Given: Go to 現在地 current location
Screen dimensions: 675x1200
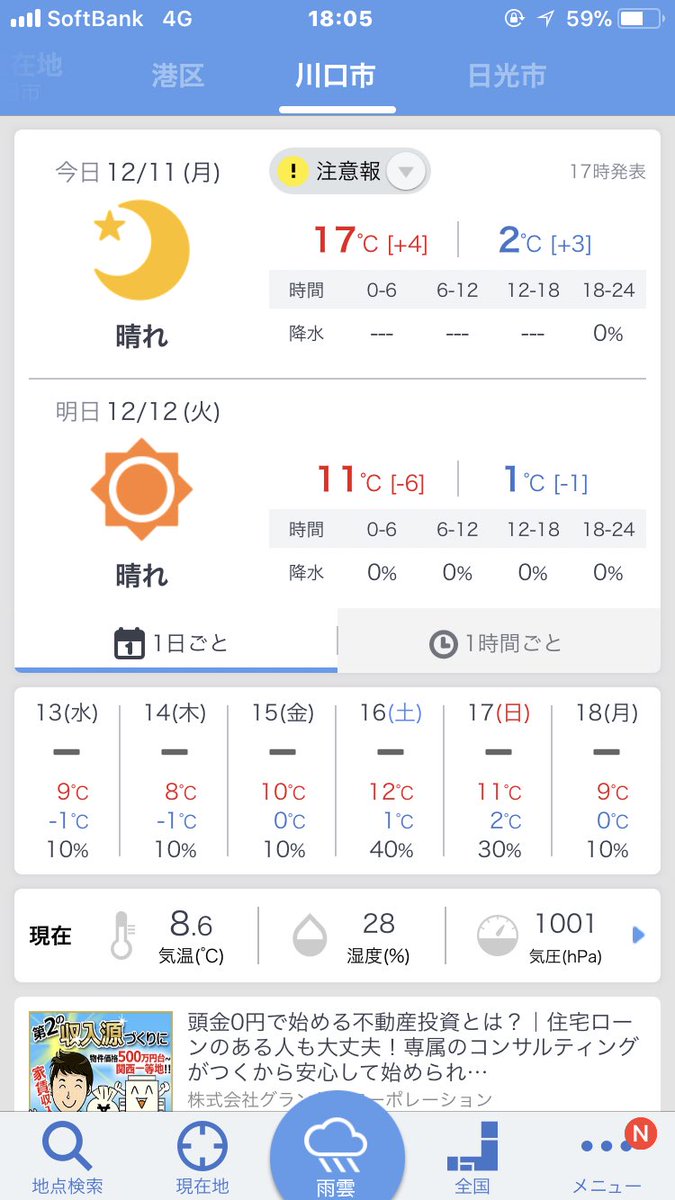Looking at the screenshot, I should coord(202,1156).
